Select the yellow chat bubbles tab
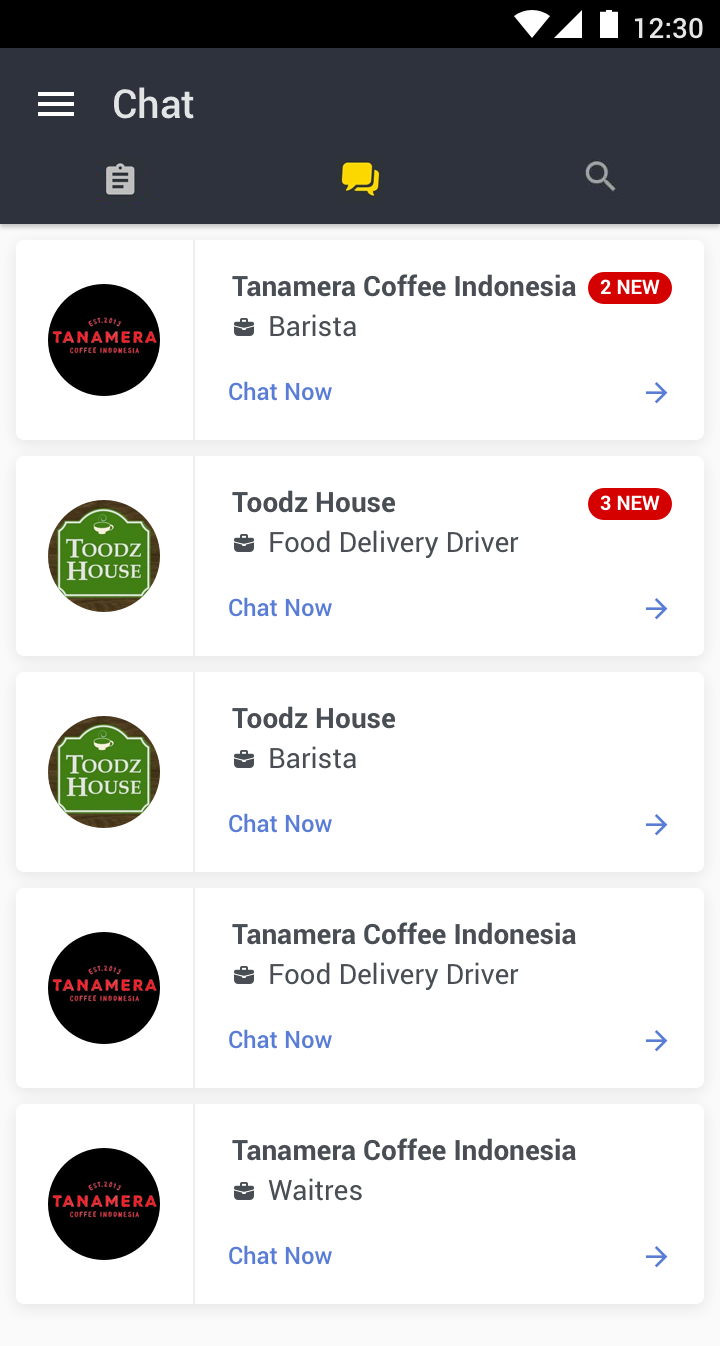 point(360,179)
